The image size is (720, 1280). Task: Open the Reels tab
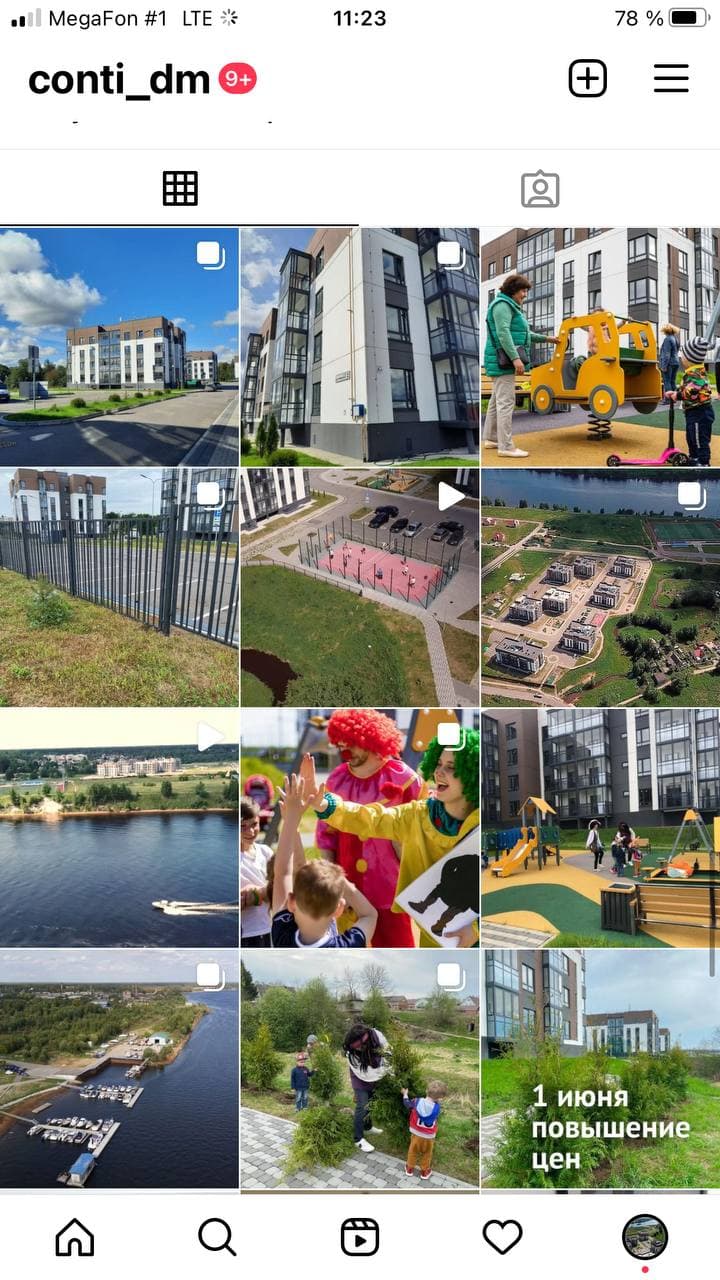pyautogui.click(x=360, y=1237)
